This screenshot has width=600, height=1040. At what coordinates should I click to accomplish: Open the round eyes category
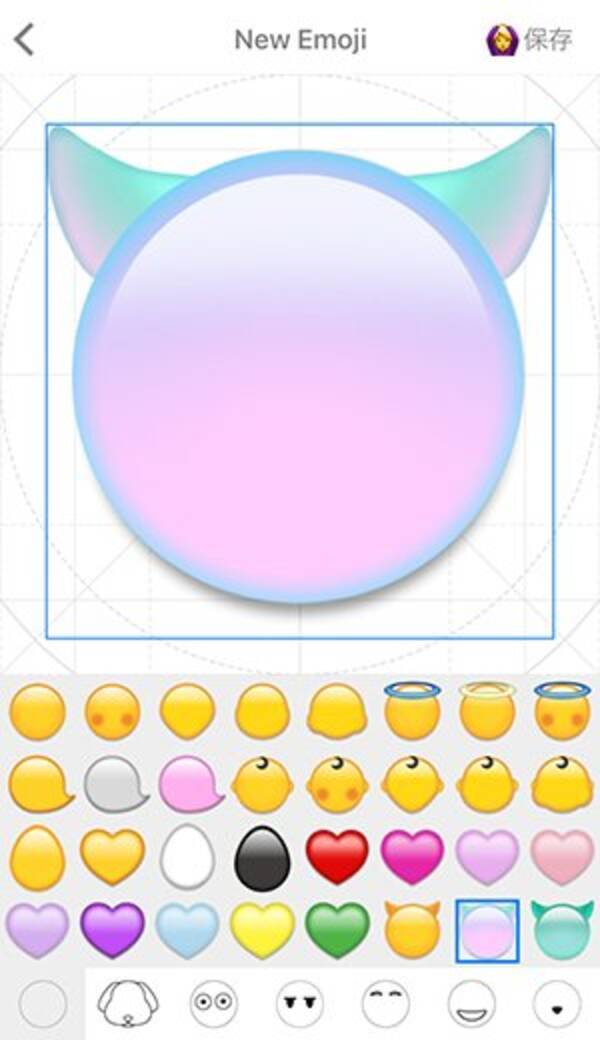(x=214, y=1003)
